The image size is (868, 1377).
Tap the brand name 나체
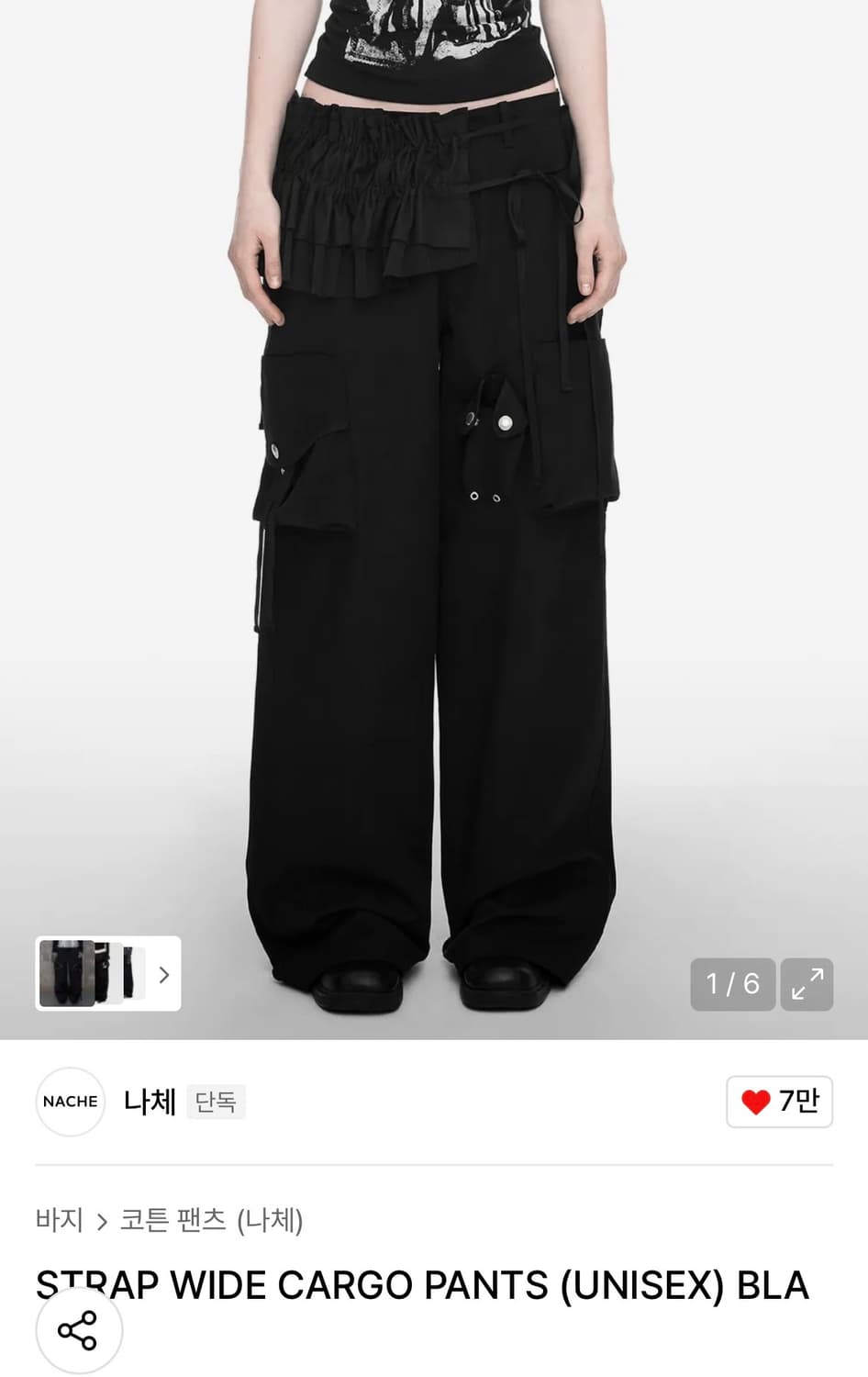point(149,1102)
